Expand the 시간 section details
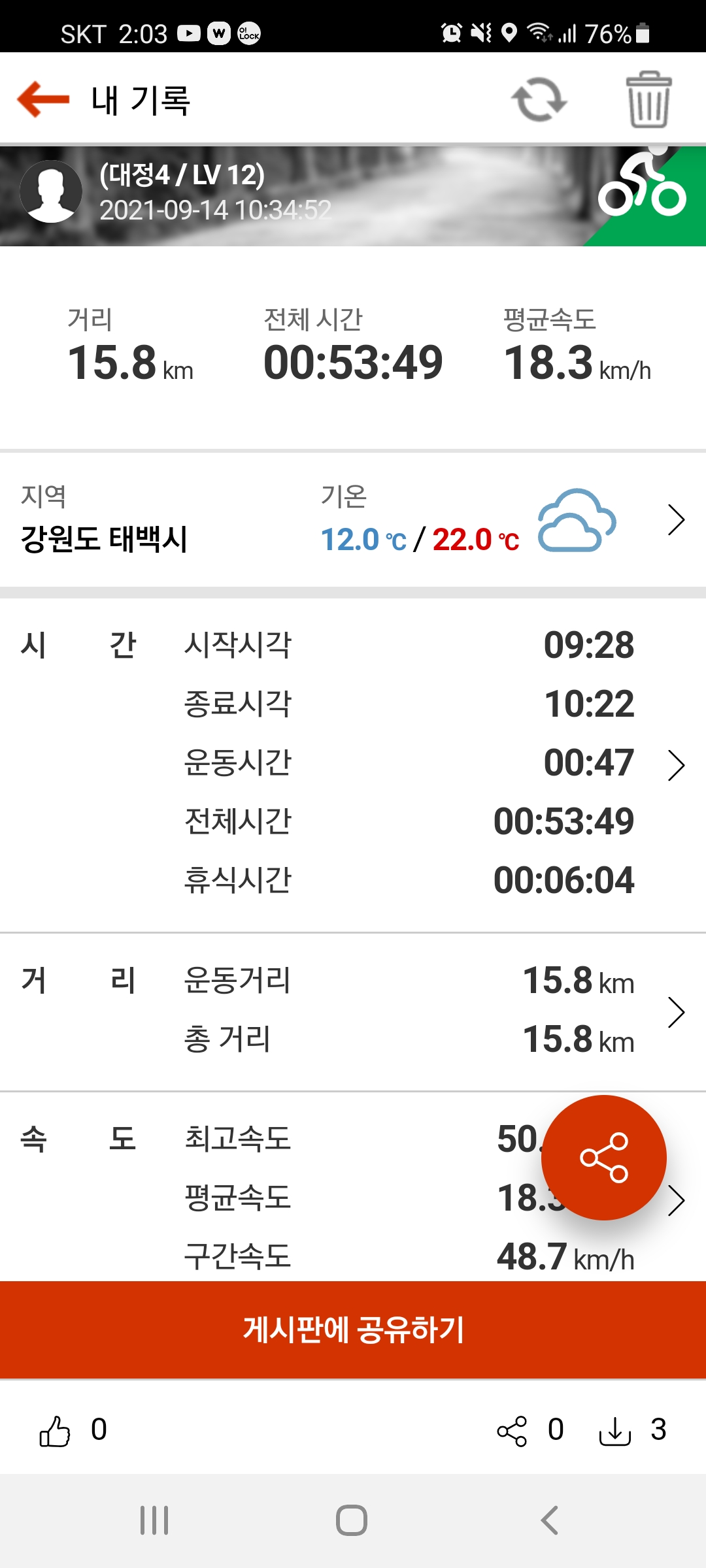Image resolution: width=706 pixels, height=1568 pixels. point(676,765)
